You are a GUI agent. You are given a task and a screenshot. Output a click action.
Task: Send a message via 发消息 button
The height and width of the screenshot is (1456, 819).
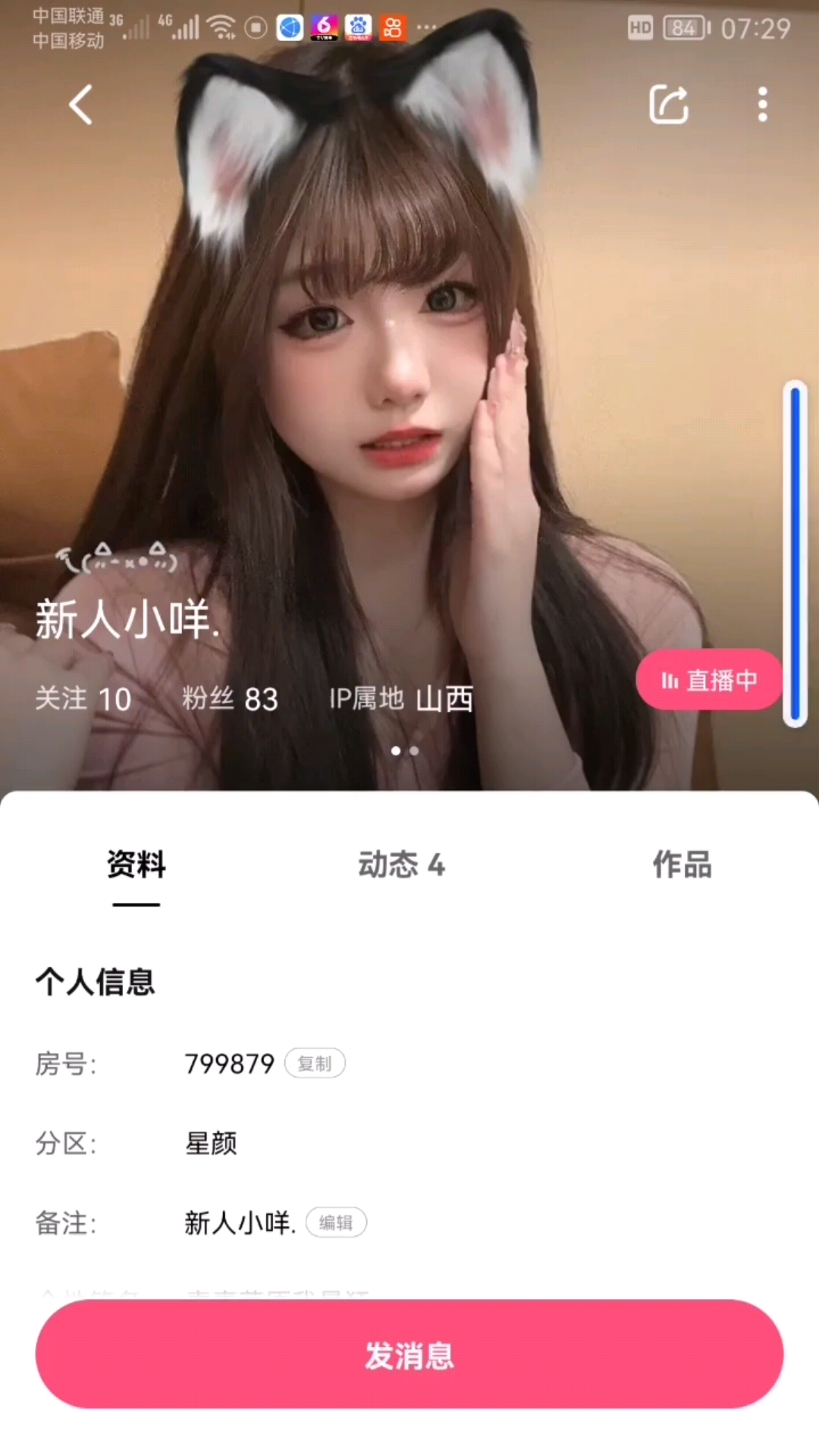[x=409, y=1354]
